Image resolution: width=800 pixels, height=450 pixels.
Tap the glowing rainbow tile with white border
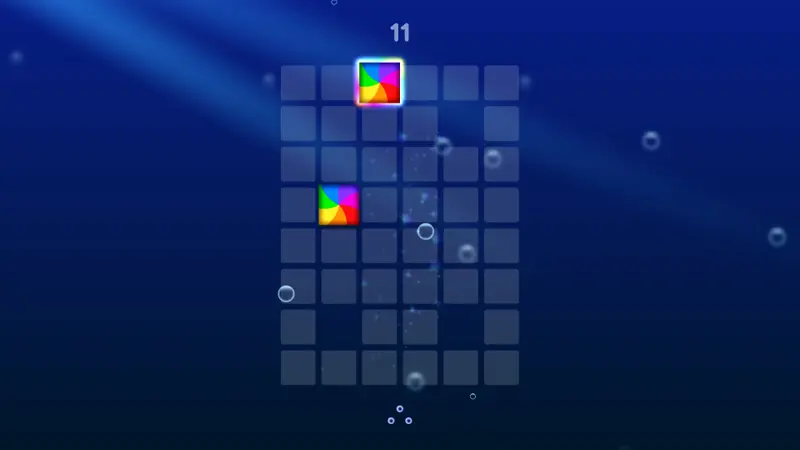coord(380,82)
